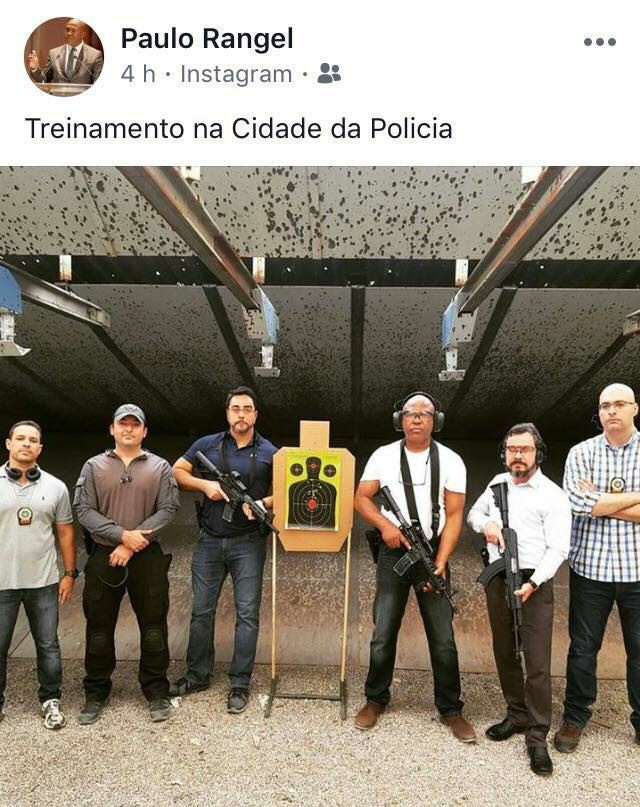This screenshot has height=807, width=640.
Task: Open the post's three-dot options menu
Action: pyautogui.click(x=599, y=42)
